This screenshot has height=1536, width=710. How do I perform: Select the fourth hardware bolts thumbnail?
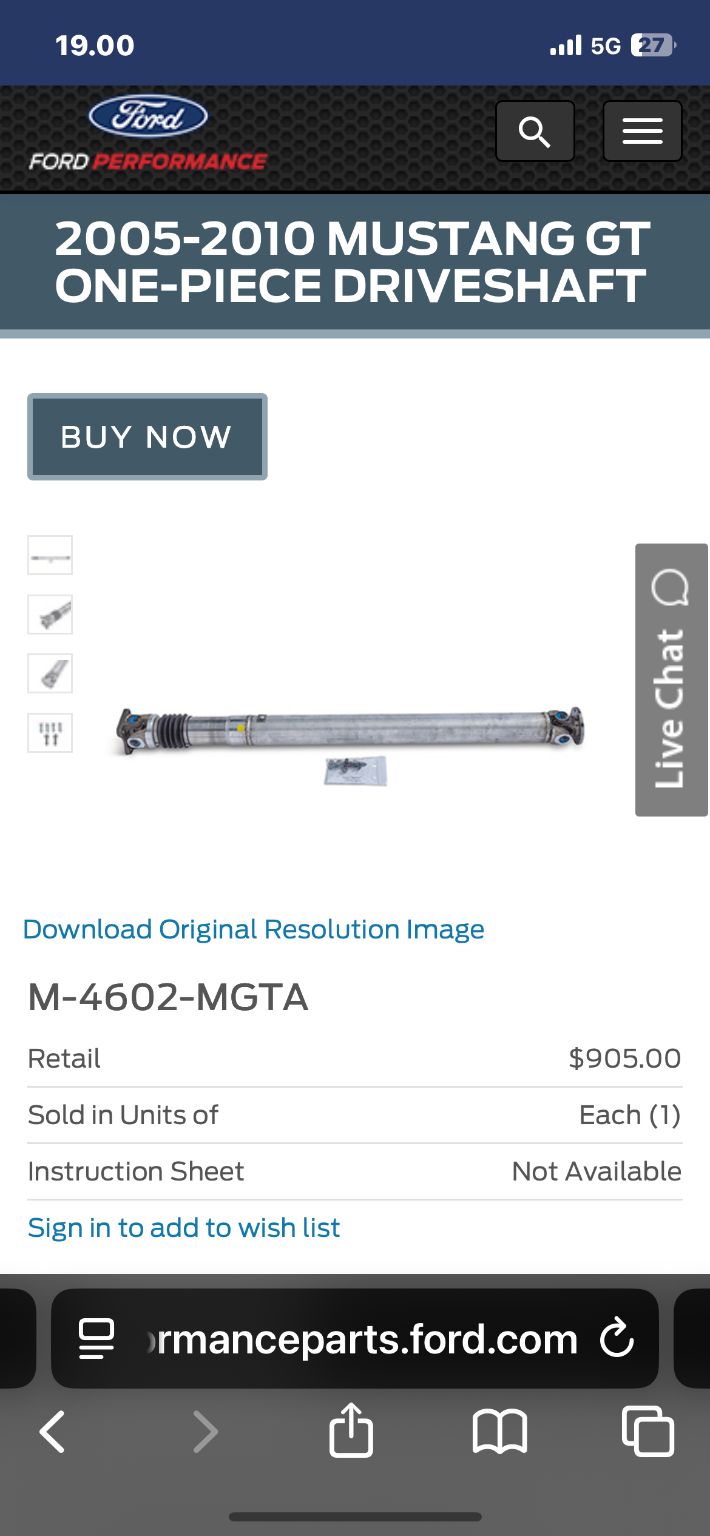tap(50, 733)
